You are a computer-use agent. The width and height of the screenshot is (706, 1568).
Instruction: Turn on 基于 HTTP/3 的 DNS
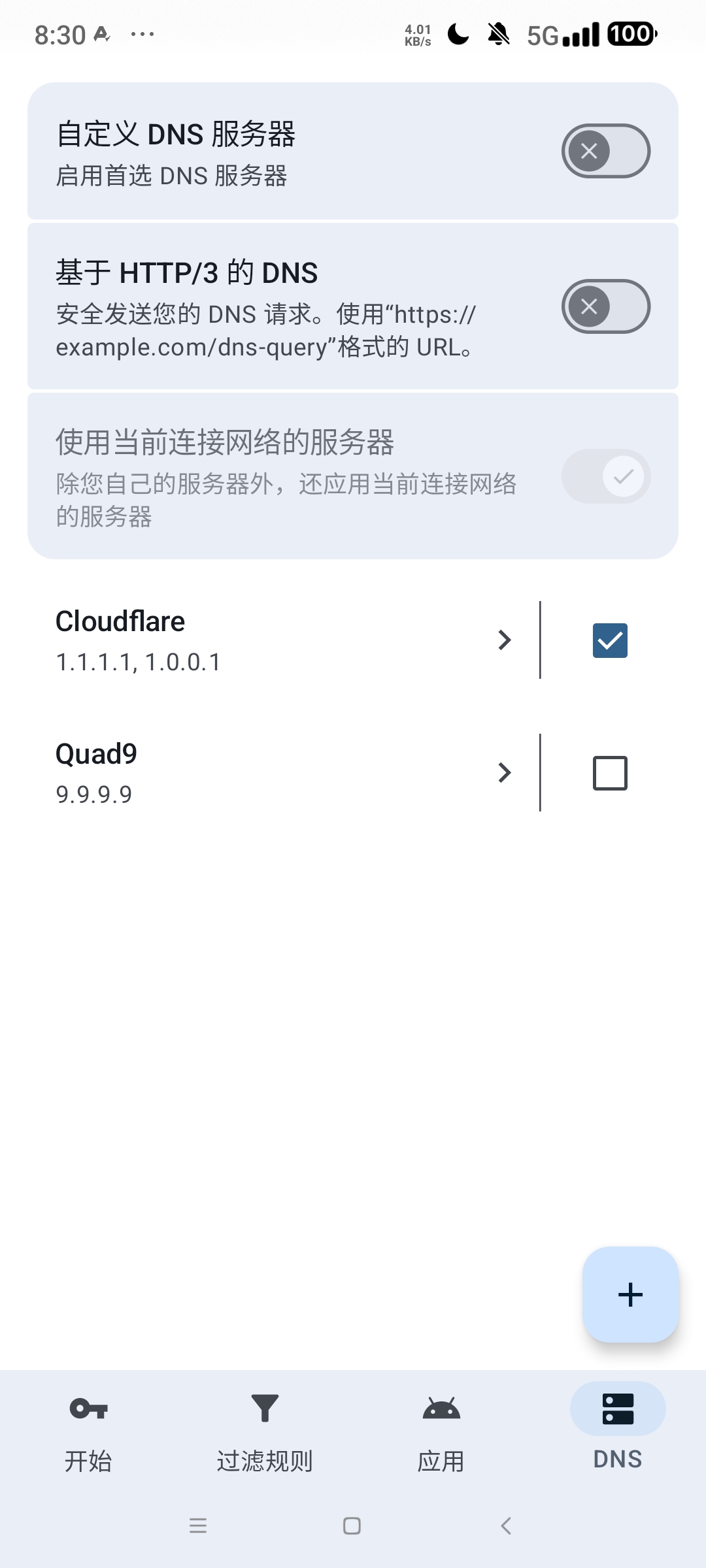pos(605,306)
